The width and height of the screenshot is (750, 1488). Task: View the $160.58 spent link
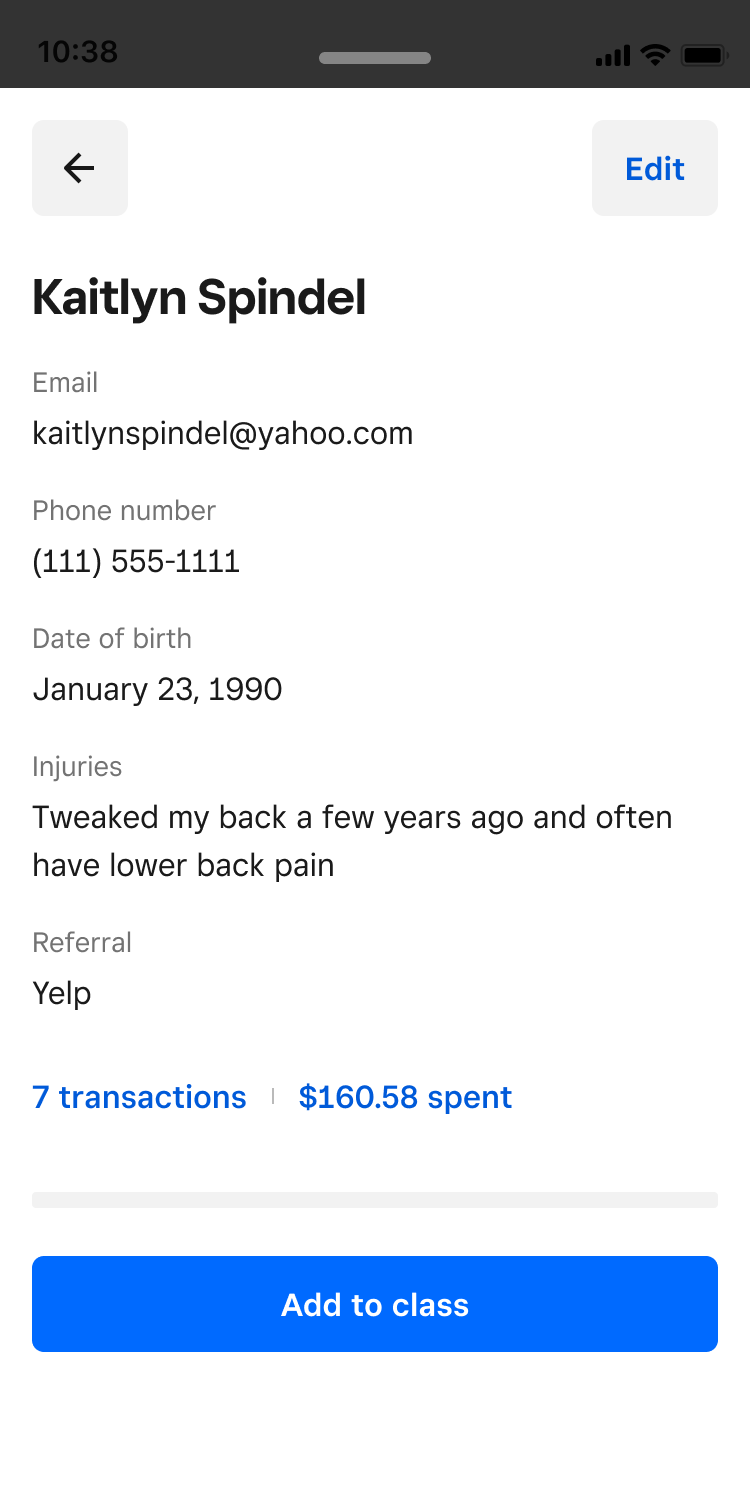(x=405, y=1097)
